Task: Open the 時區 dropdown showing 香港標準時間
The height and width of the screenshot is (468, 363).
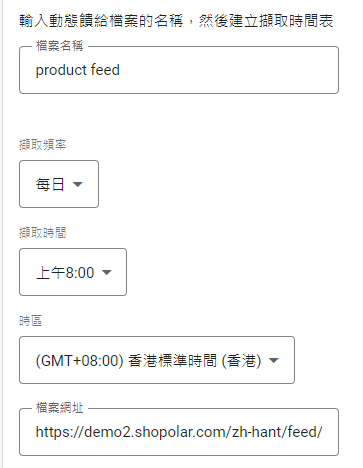Action: [x=157, y=360]
